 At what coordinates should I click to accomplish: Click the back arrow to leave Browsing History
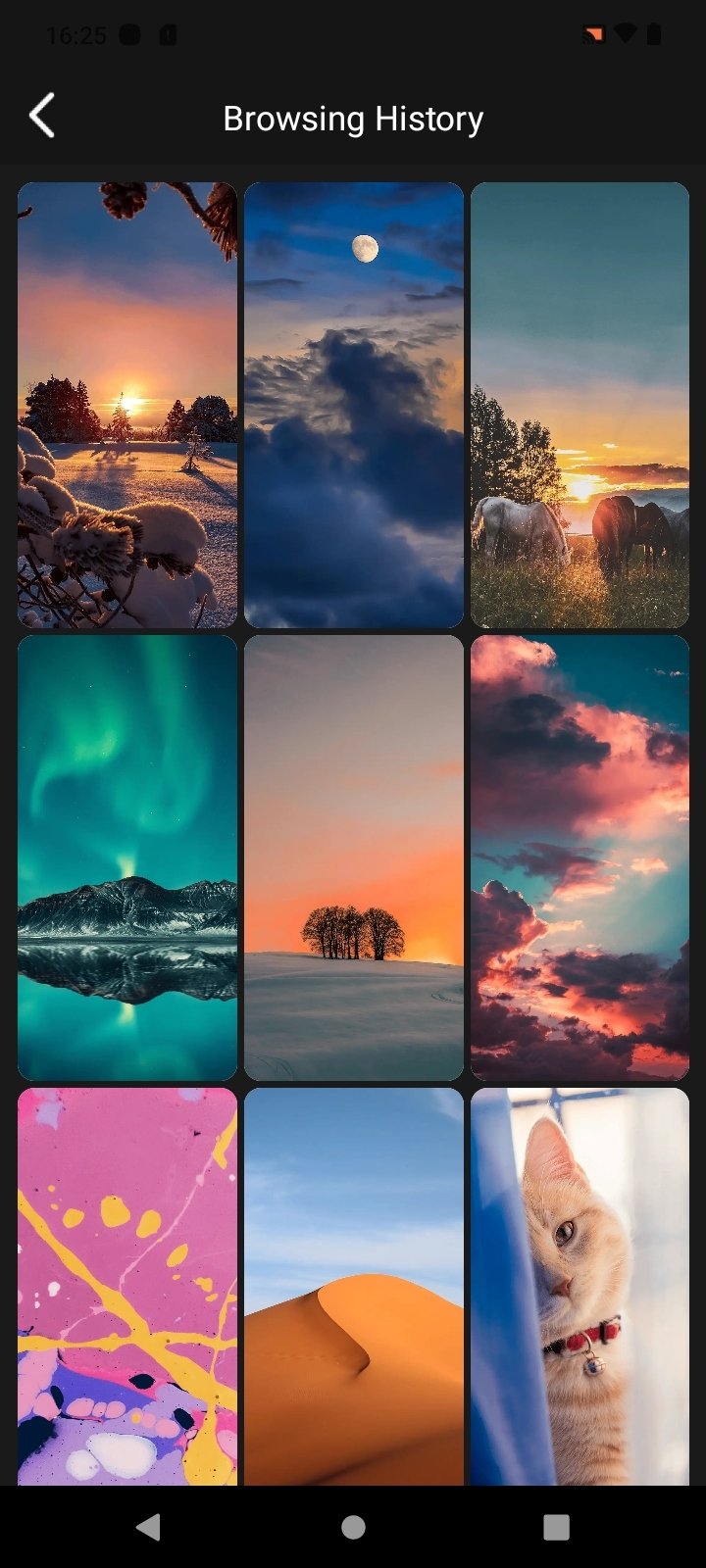[x=41, y=116]
